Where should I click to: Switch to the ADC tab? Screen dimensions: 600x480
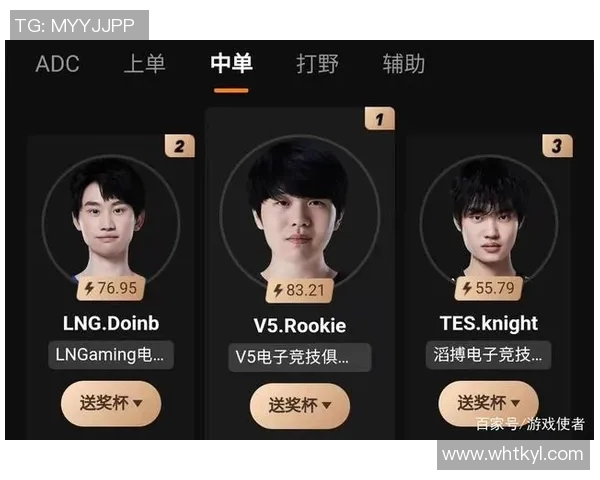coord(57,64)
